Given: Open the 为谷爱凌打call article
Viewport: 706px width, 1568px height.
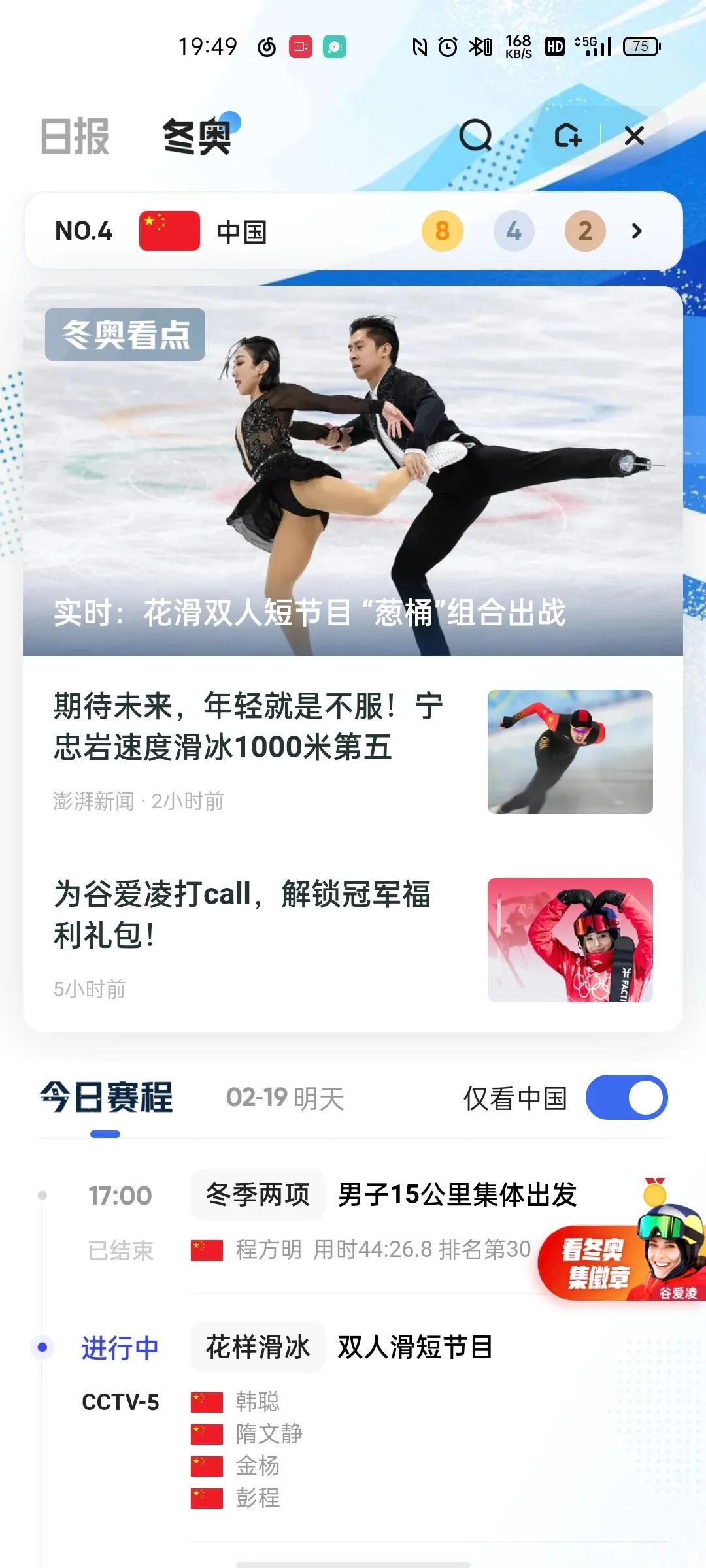Looking at the screenshot, I should [x=242, y=915].
